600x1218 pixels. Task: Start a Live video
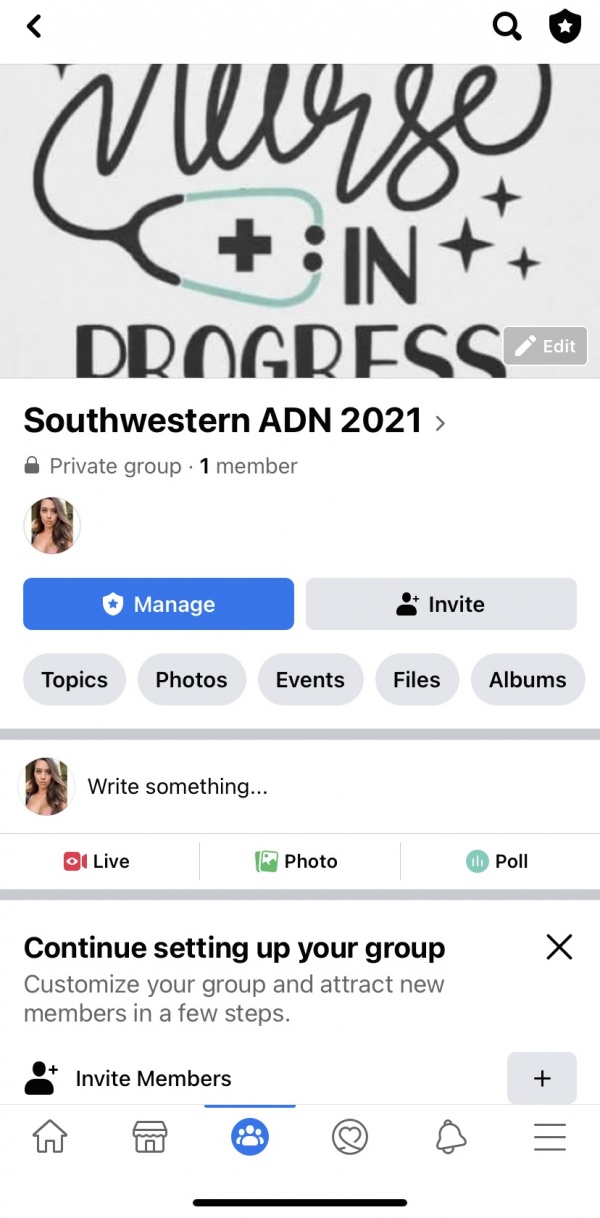[x=97, y=861]
